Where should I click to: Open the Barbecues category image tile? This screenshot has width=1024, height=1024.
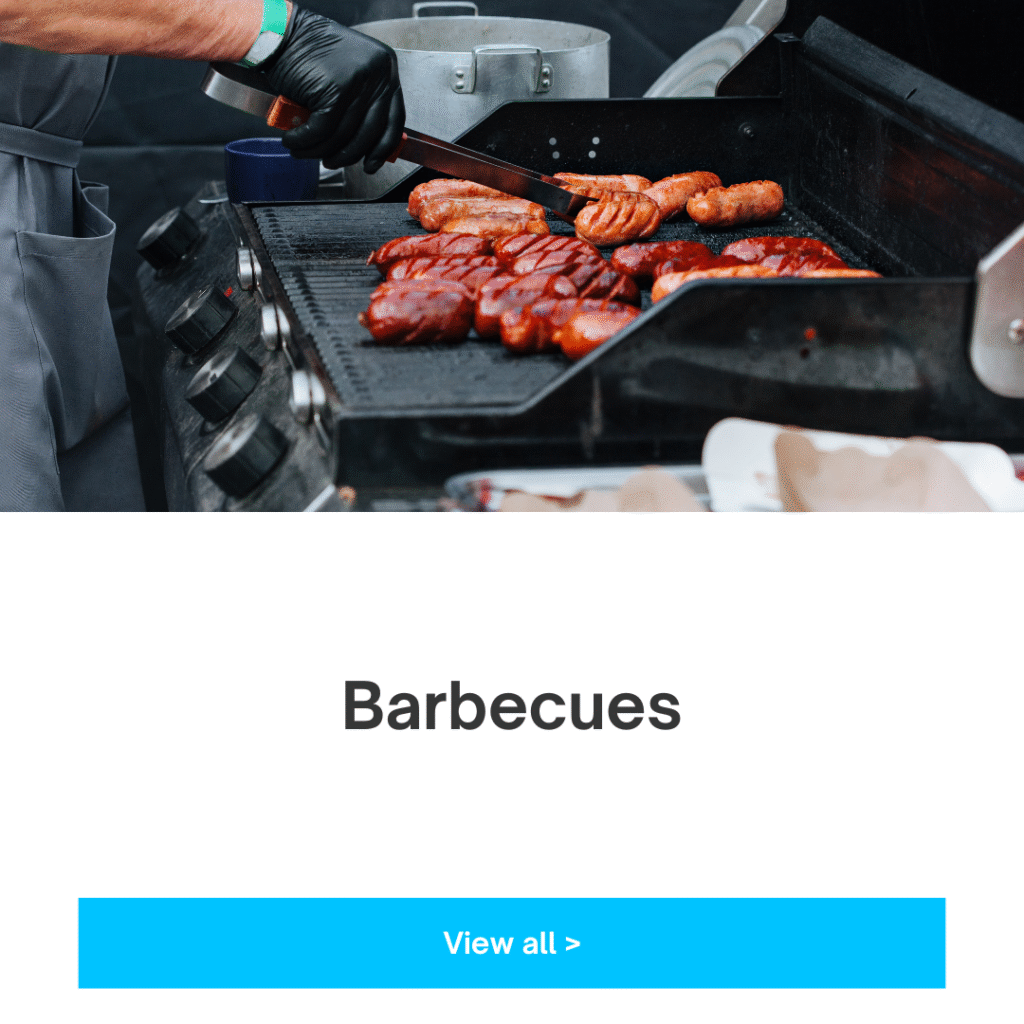pos(511,256)
